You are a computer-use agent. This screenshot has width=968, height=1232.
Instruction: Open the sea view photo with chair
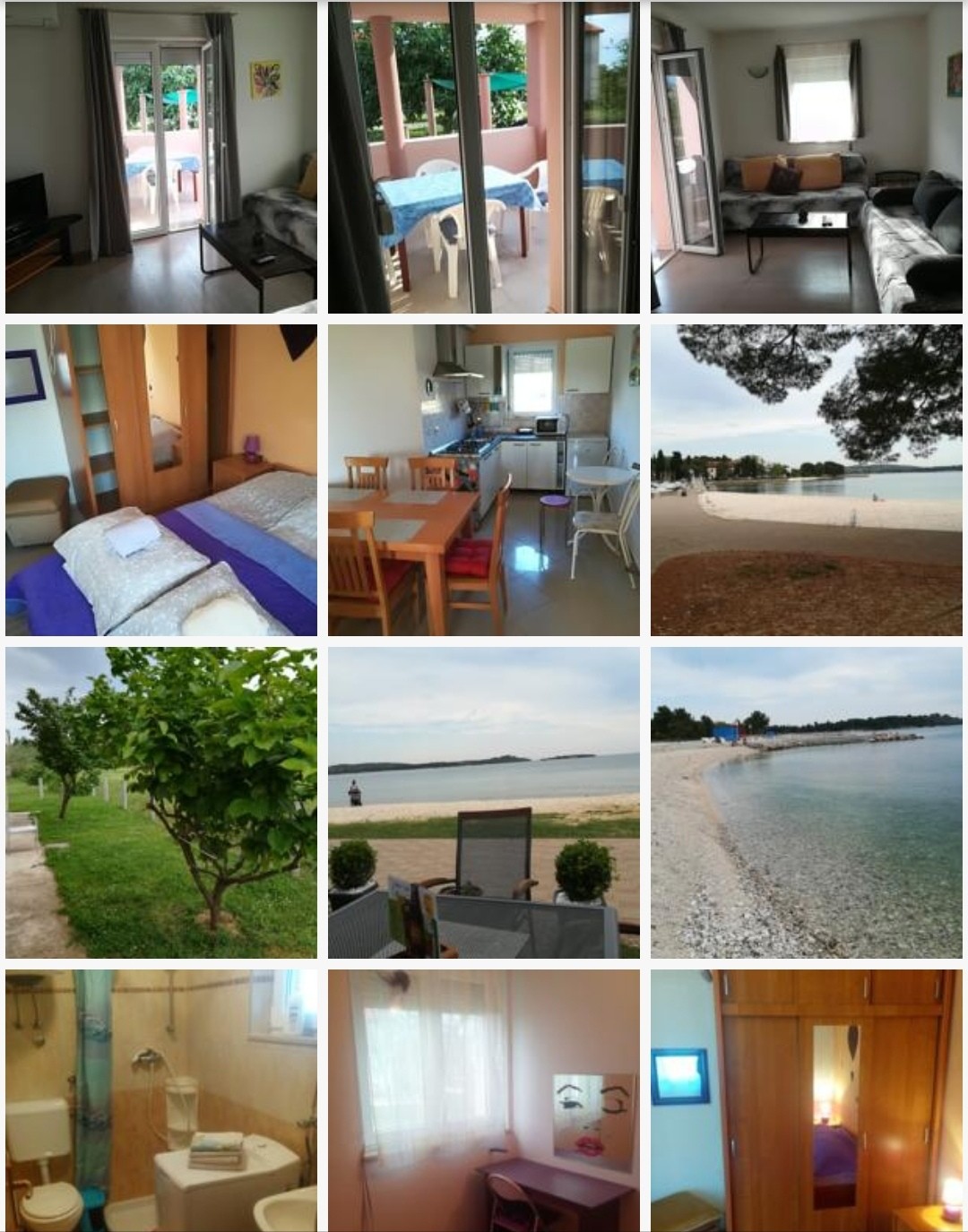pos(484,803)
